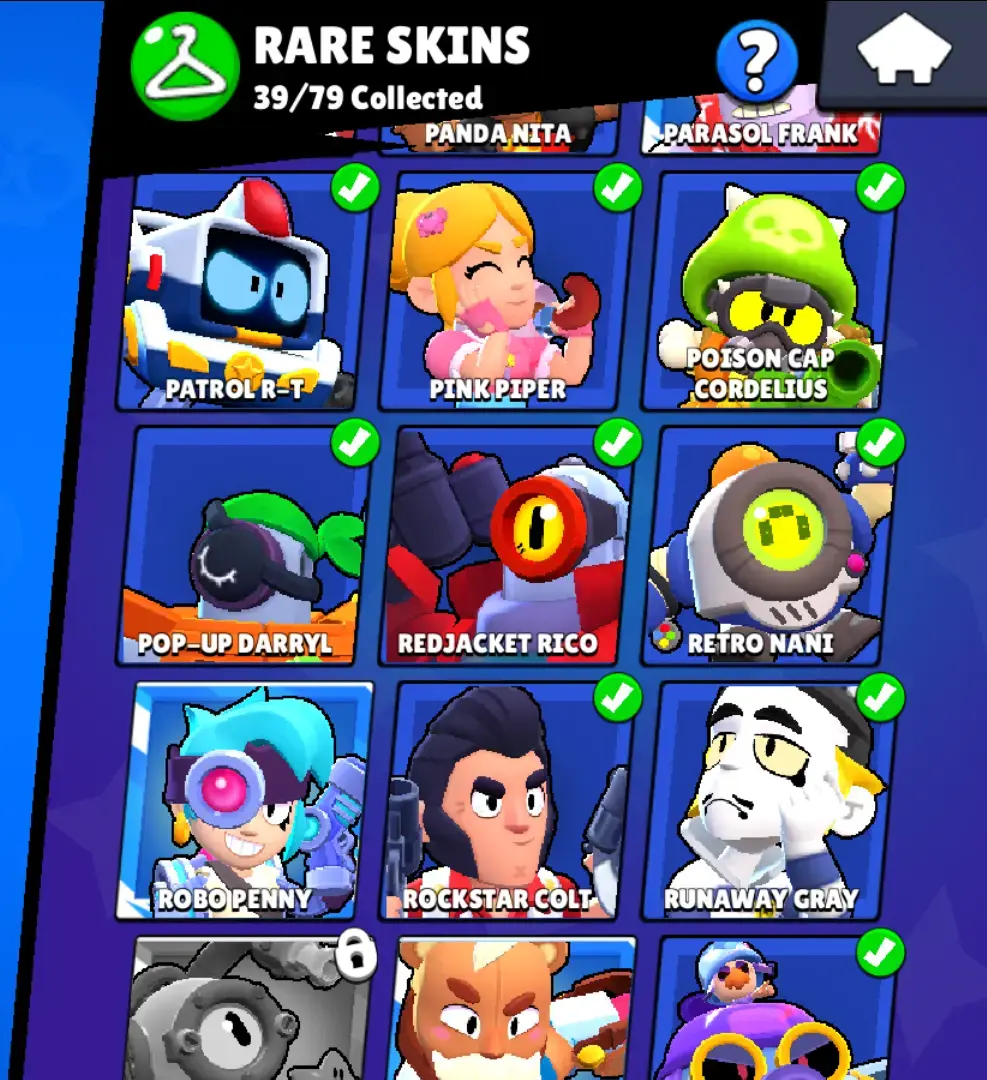The width and height of the screenshot is (987, 1080).
Task: Select the Pink Piper skin
Action: click(507, 292)
